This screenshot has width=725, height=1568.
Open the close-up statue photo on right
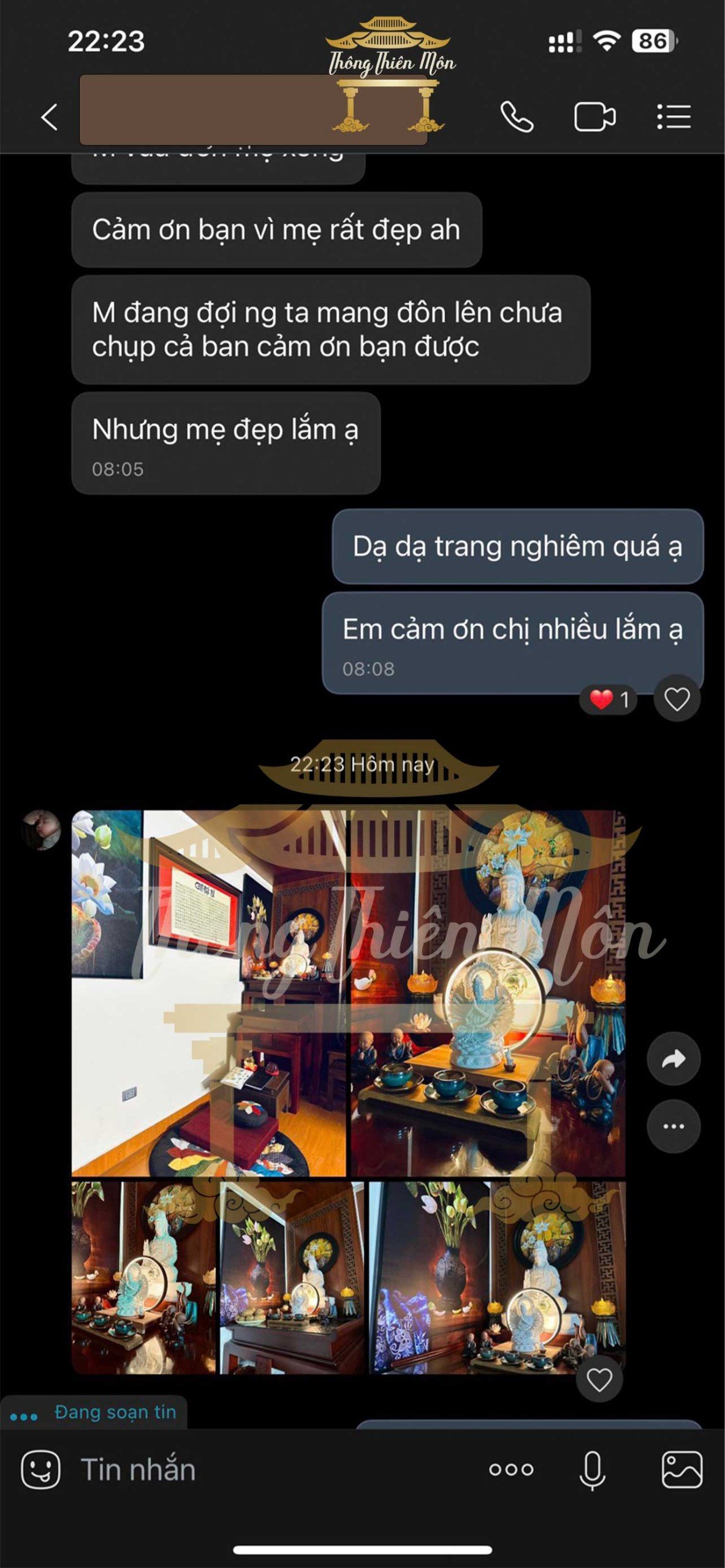pos(488,992)
